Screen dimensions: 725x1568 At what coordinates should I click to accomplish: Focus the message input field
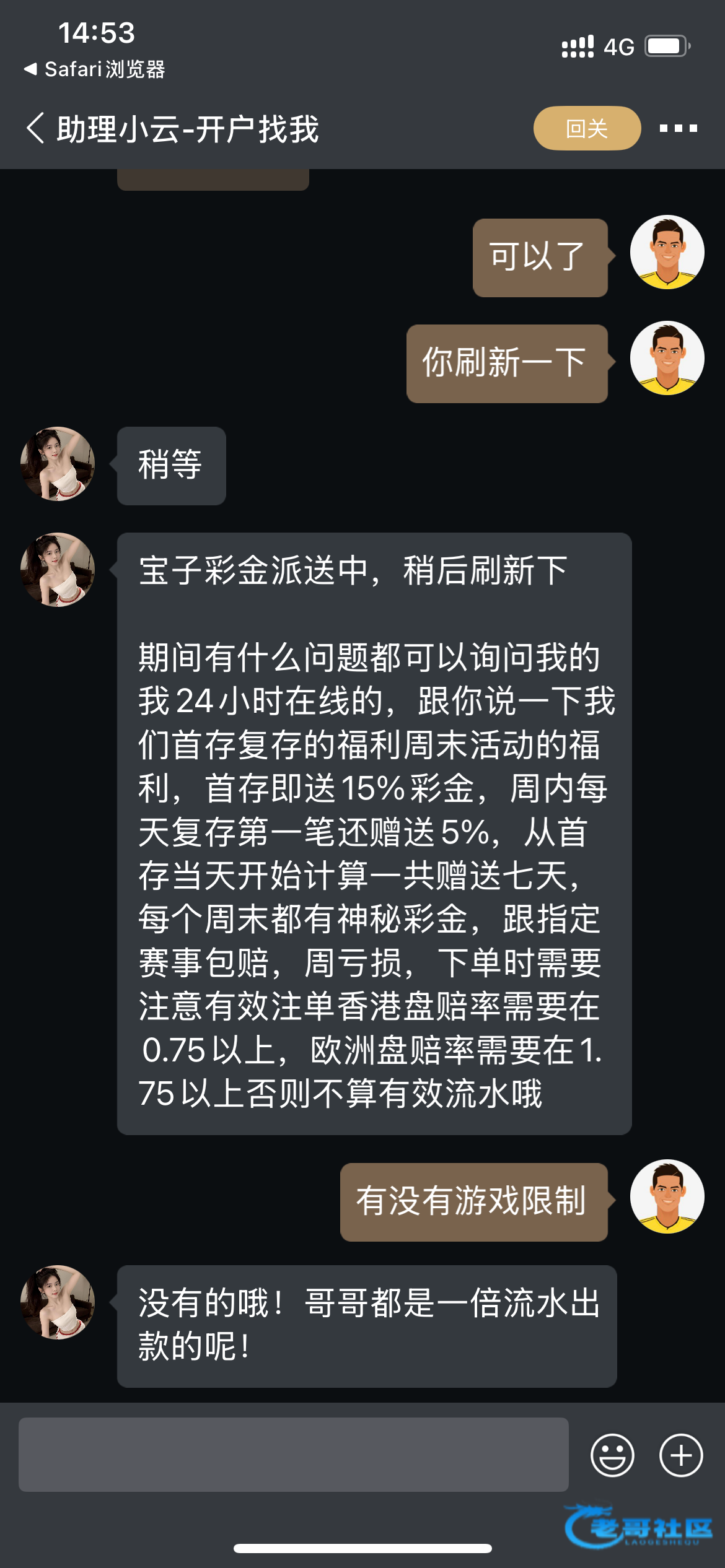(293, 1455)
